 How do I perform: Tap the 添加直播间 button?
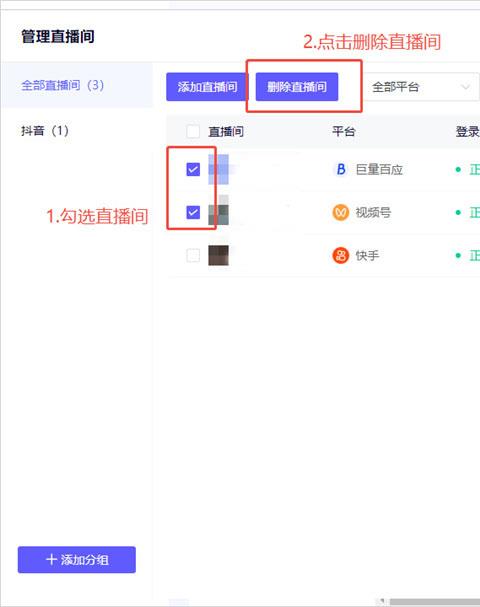207,87
